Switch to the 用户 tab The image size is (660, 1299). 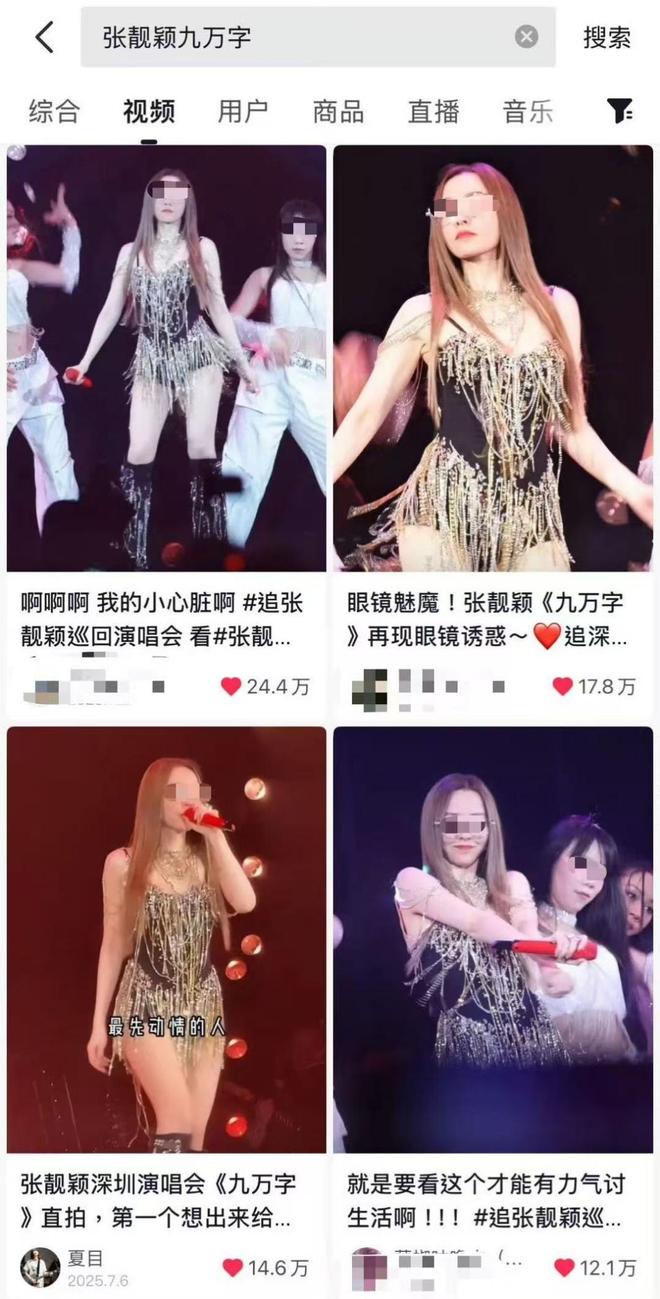coord(243,111)
